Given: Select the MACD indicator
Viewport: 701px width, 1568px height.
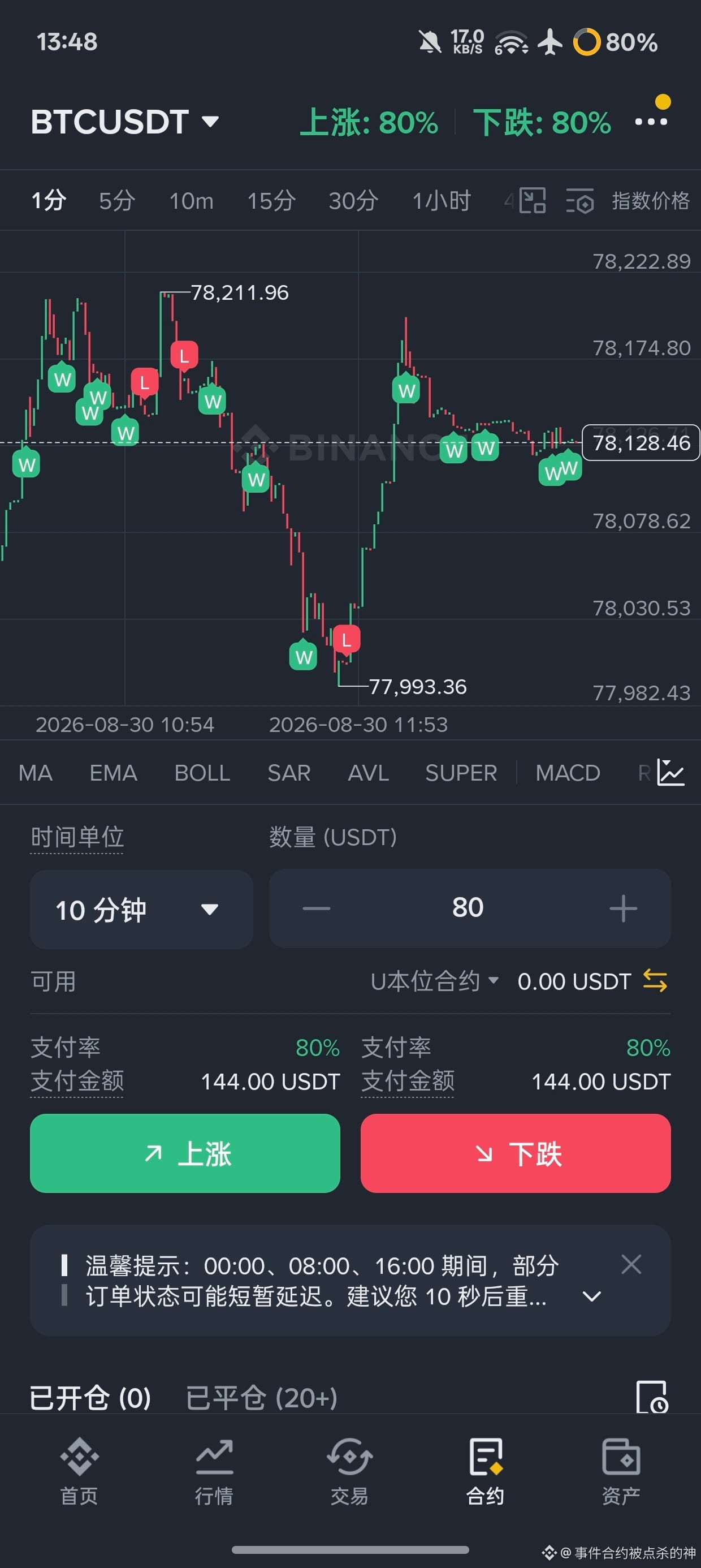Looking at the screenshot, I should pyautogui.click(x=568, y=773).
